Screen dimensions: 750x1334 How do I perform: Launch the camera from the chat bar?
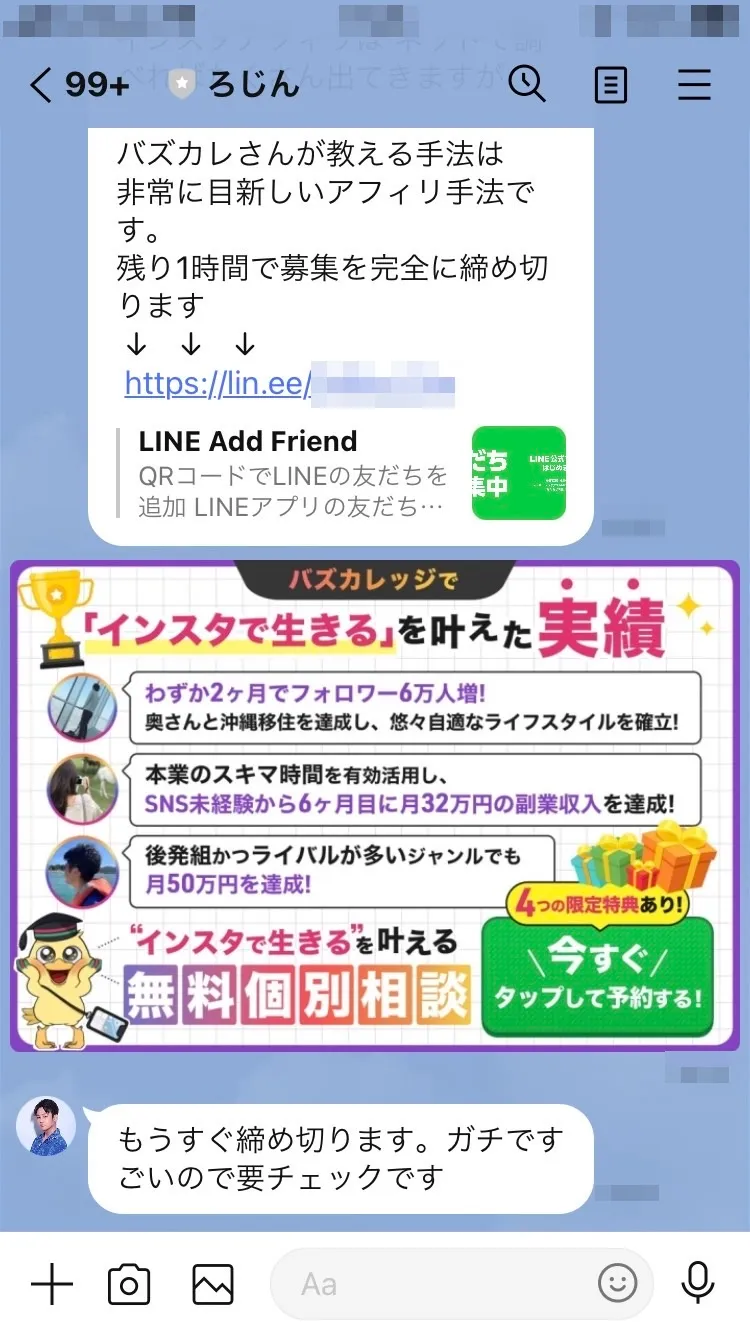(129, 1284)
